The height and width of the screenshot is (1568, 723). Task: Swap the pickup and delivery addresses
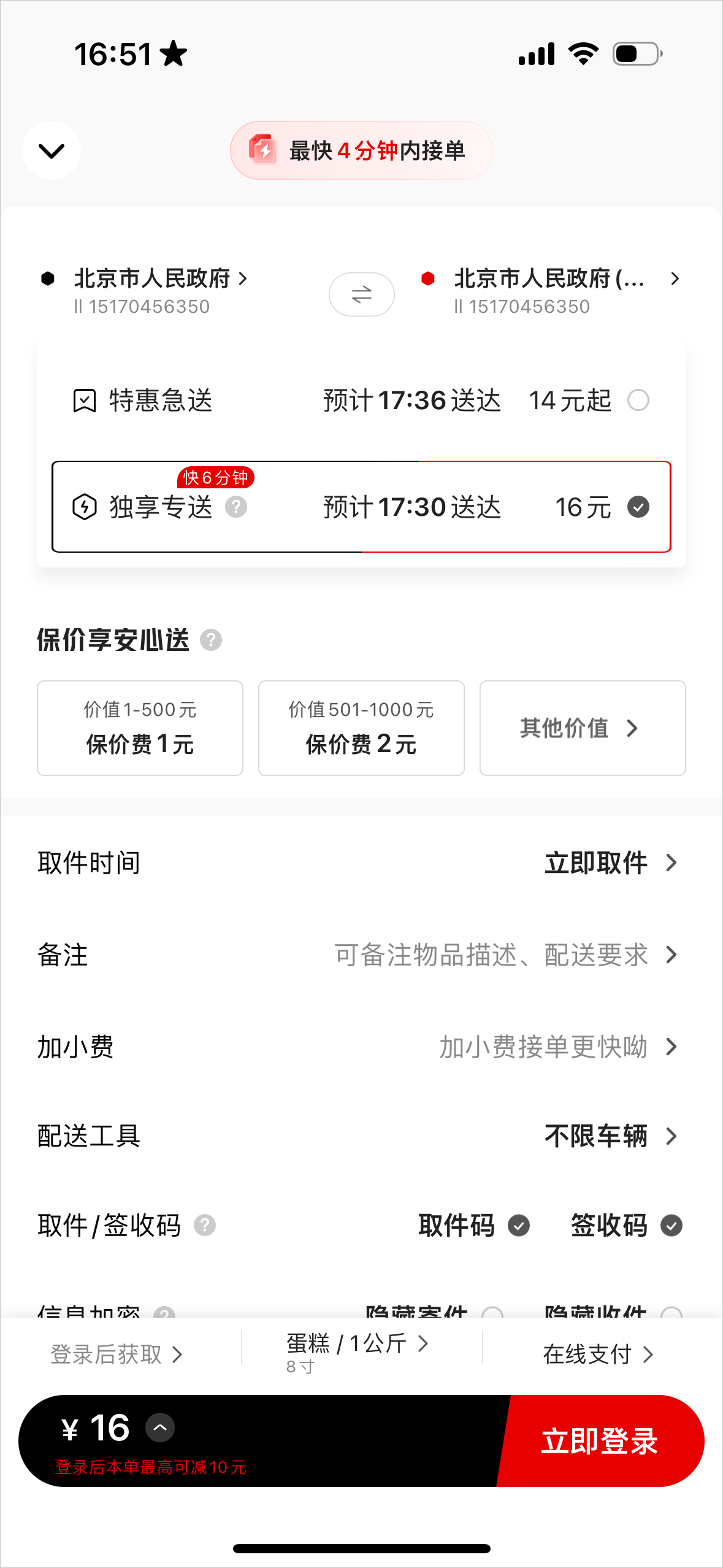pos(361,294)
